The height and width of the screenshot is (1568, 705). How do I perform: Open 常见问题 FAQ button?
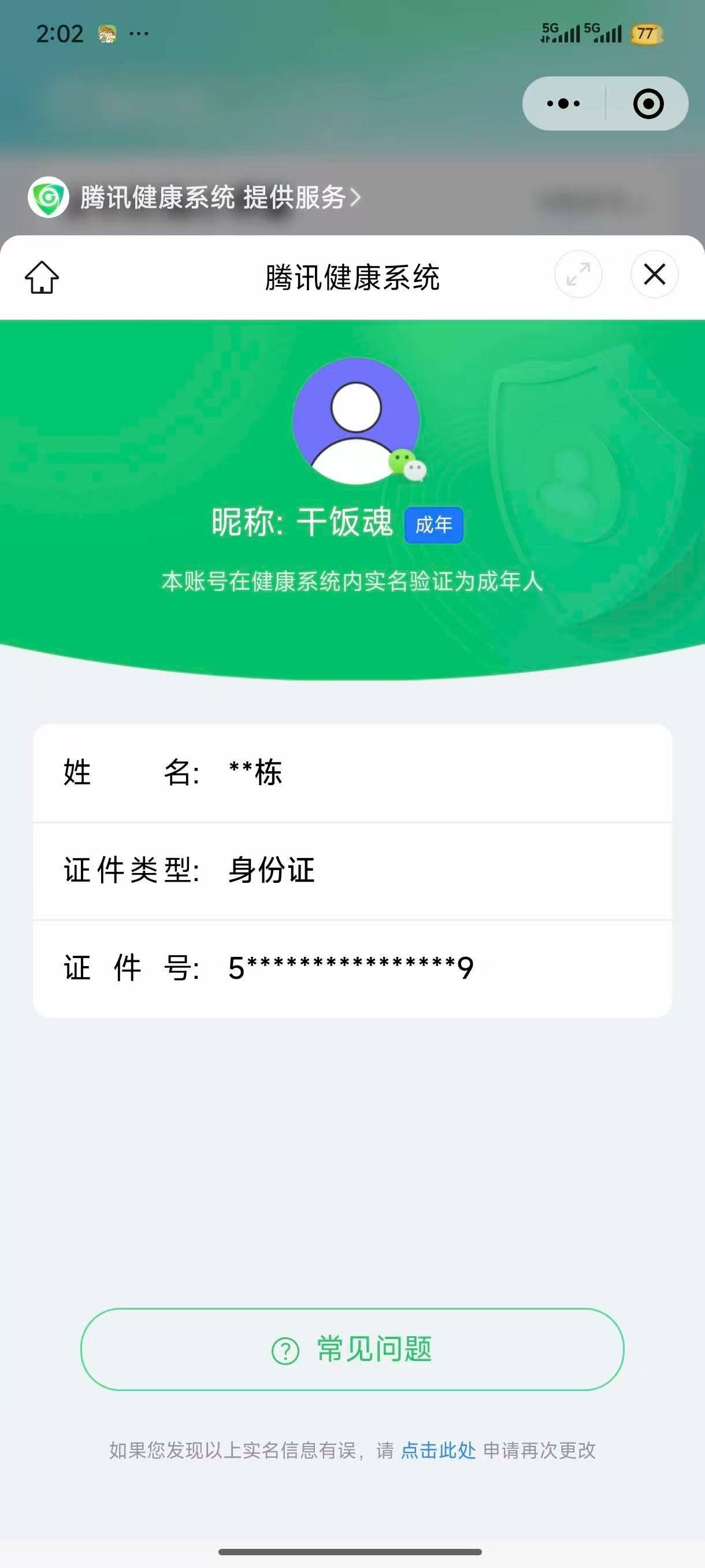352,1349
